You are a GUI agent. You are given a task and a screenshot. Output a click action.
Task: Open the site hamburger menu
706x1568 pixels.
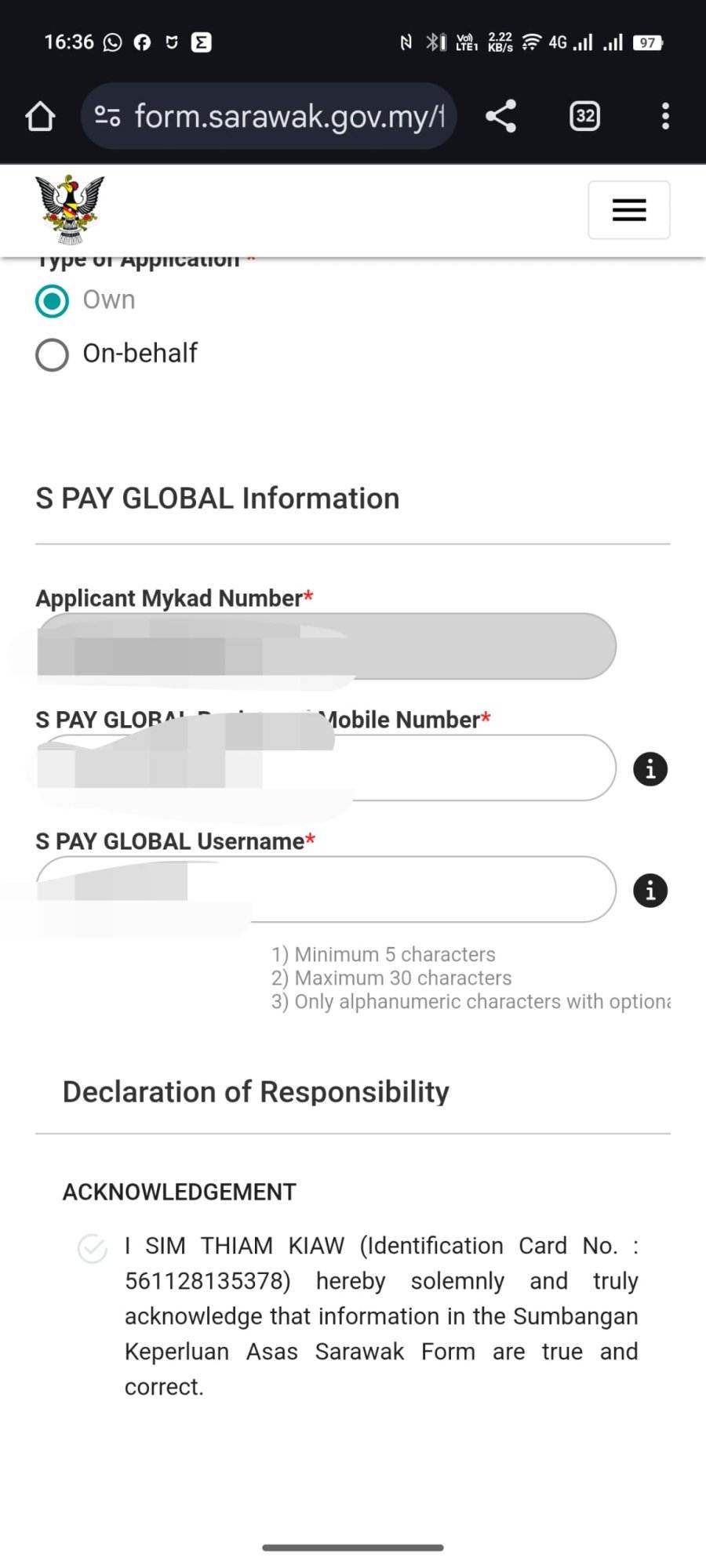coord(629,209)
